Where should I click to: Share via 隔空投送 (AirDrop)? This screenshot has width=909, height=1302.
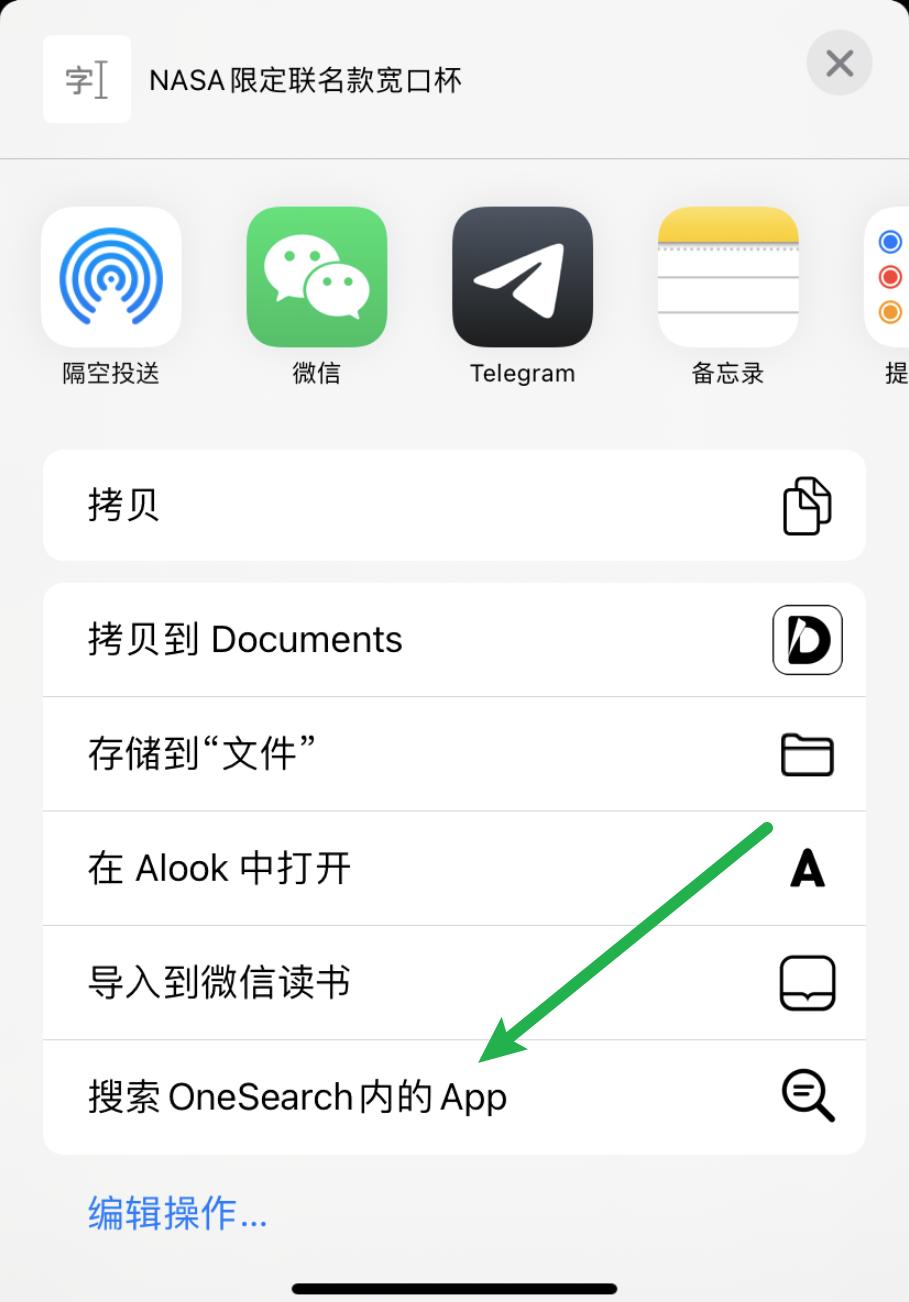pyautogui.click(x=111, y=277)
